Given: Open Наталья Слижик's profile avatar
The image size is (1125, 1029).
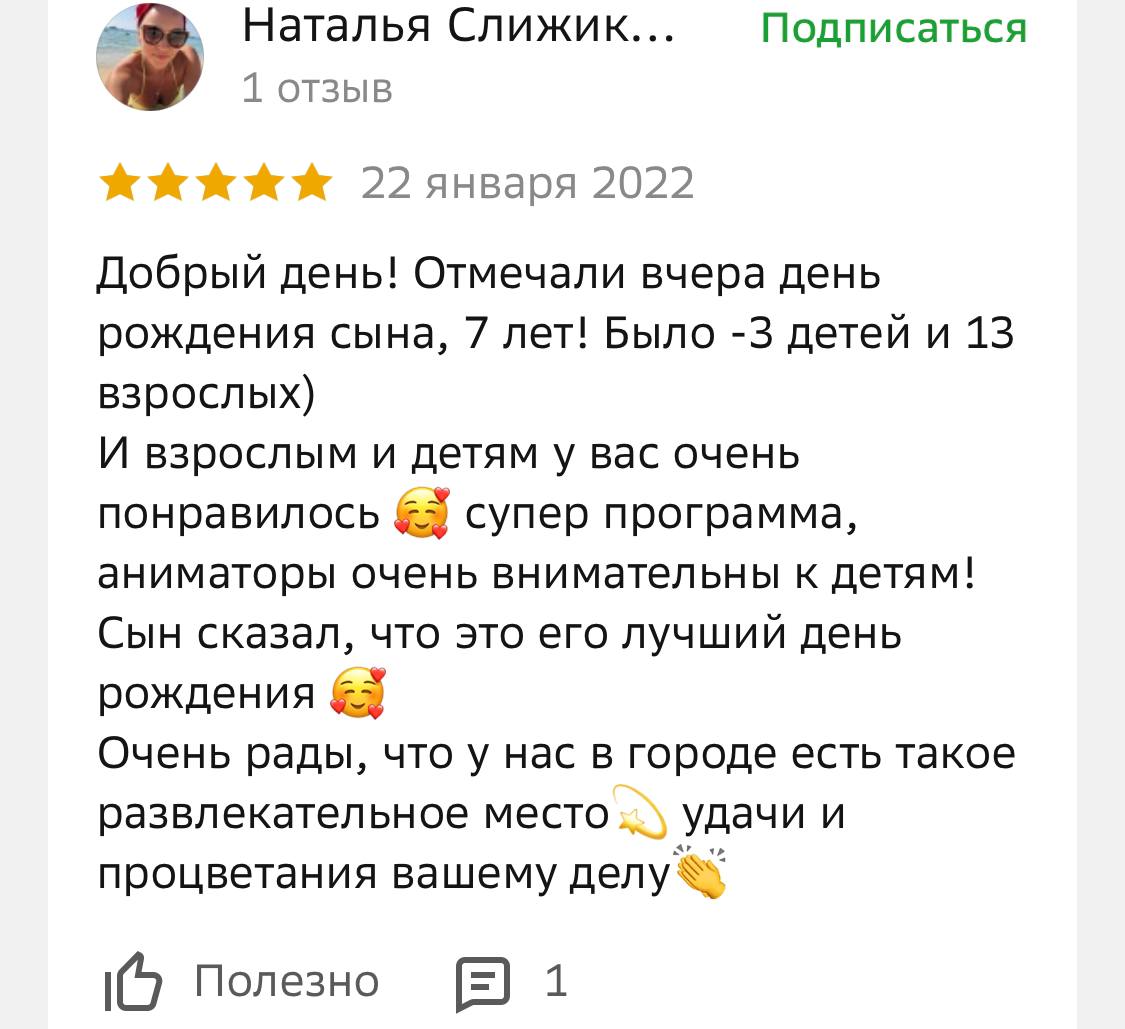Looking at the screenshot, I should 150,56.
